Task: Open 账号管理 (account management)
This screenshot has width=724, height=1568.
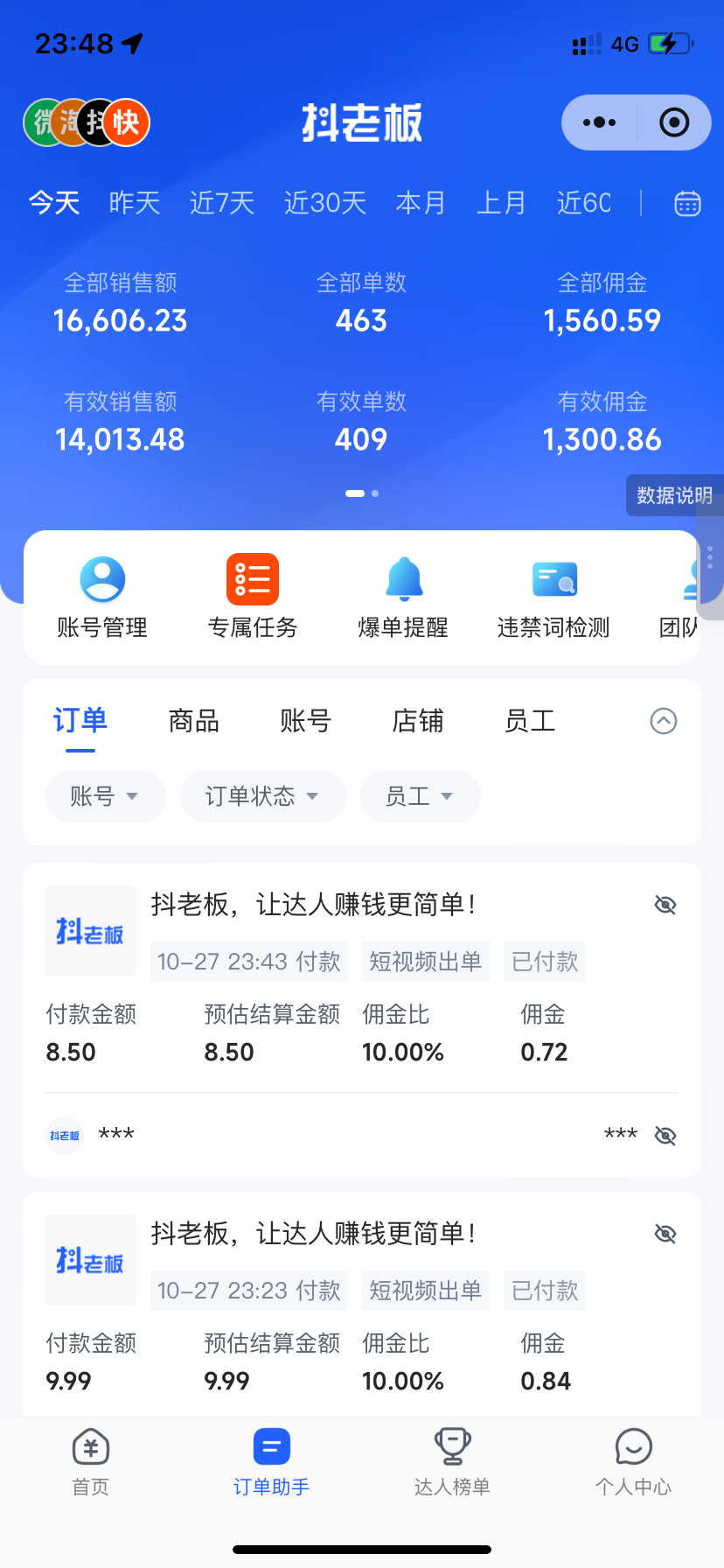Action: [x=102, y=595]
